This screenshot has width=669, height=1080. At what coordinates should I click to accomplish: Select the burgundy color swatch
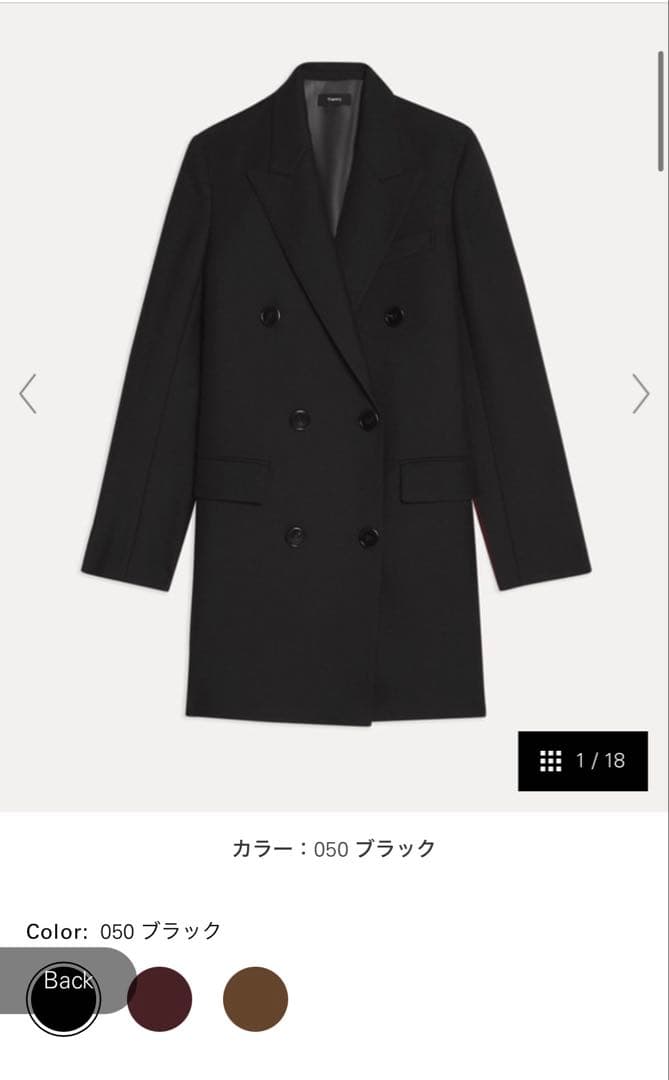click(159, 999)
